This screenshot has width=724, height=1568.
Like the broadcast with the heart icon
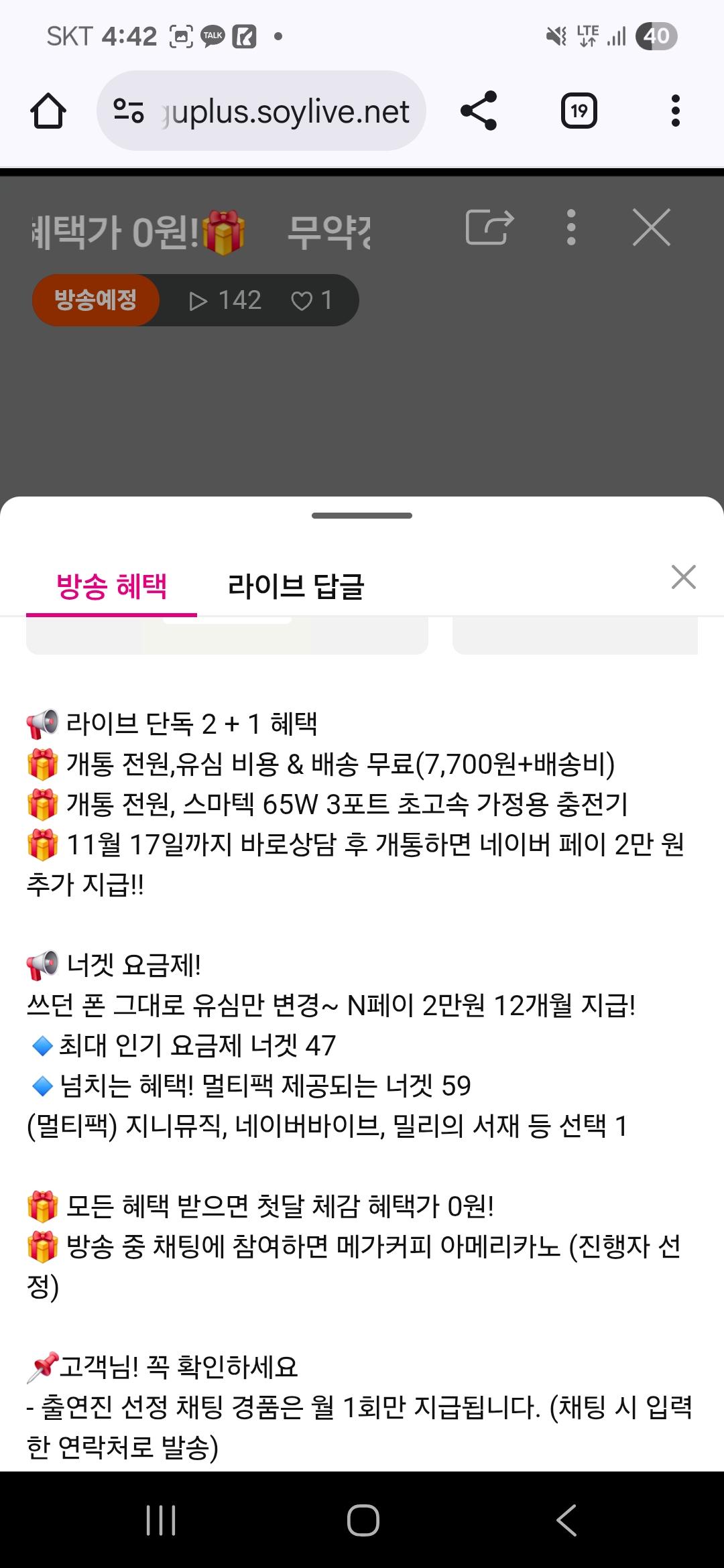[302, 301]
